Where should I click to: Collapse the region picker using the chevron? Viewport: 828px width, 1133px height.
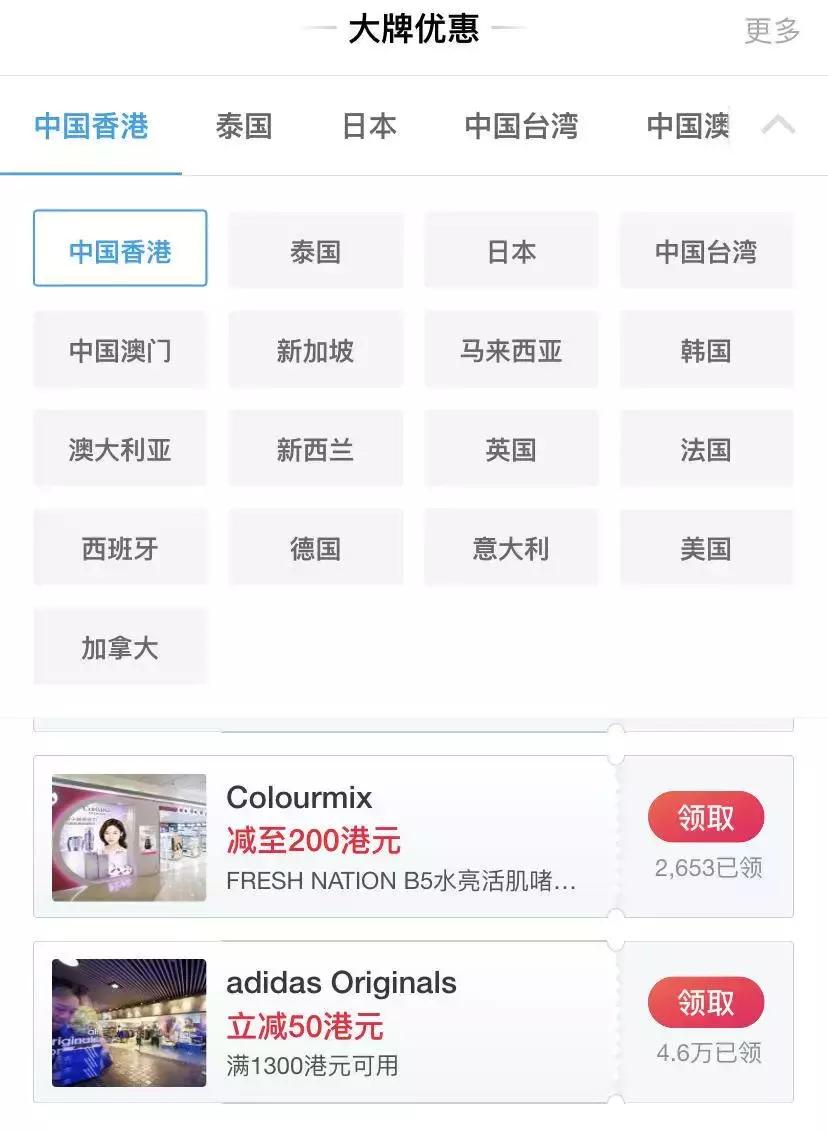pyautogui.click(x=779, y=123)
